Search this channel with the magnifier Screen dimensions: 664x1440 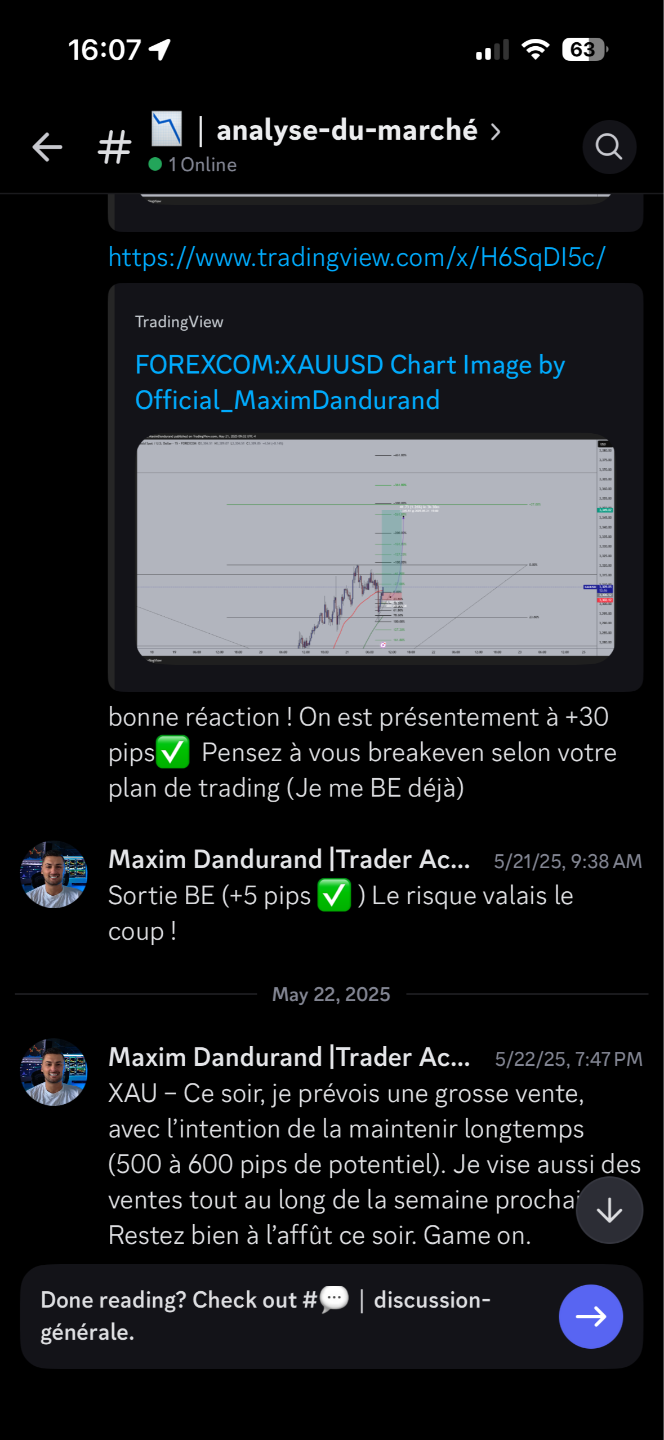(x=609, y=147)
